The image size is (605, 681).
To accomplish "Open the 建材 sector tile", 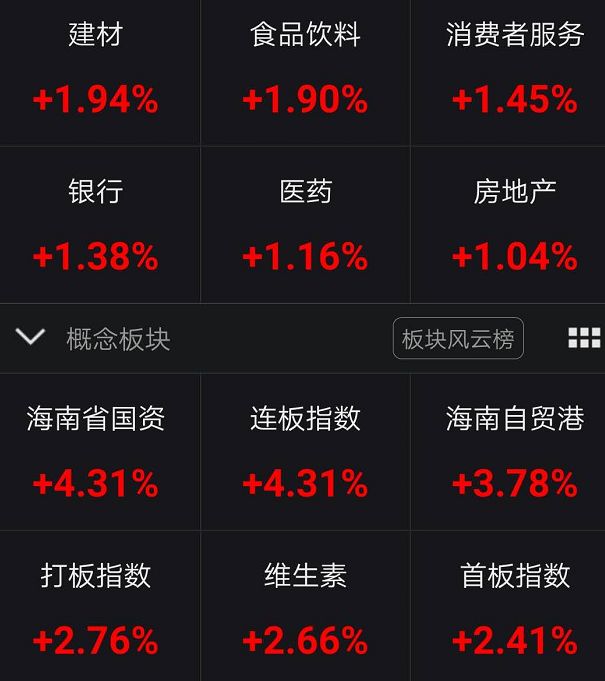I will click(96, 68).
